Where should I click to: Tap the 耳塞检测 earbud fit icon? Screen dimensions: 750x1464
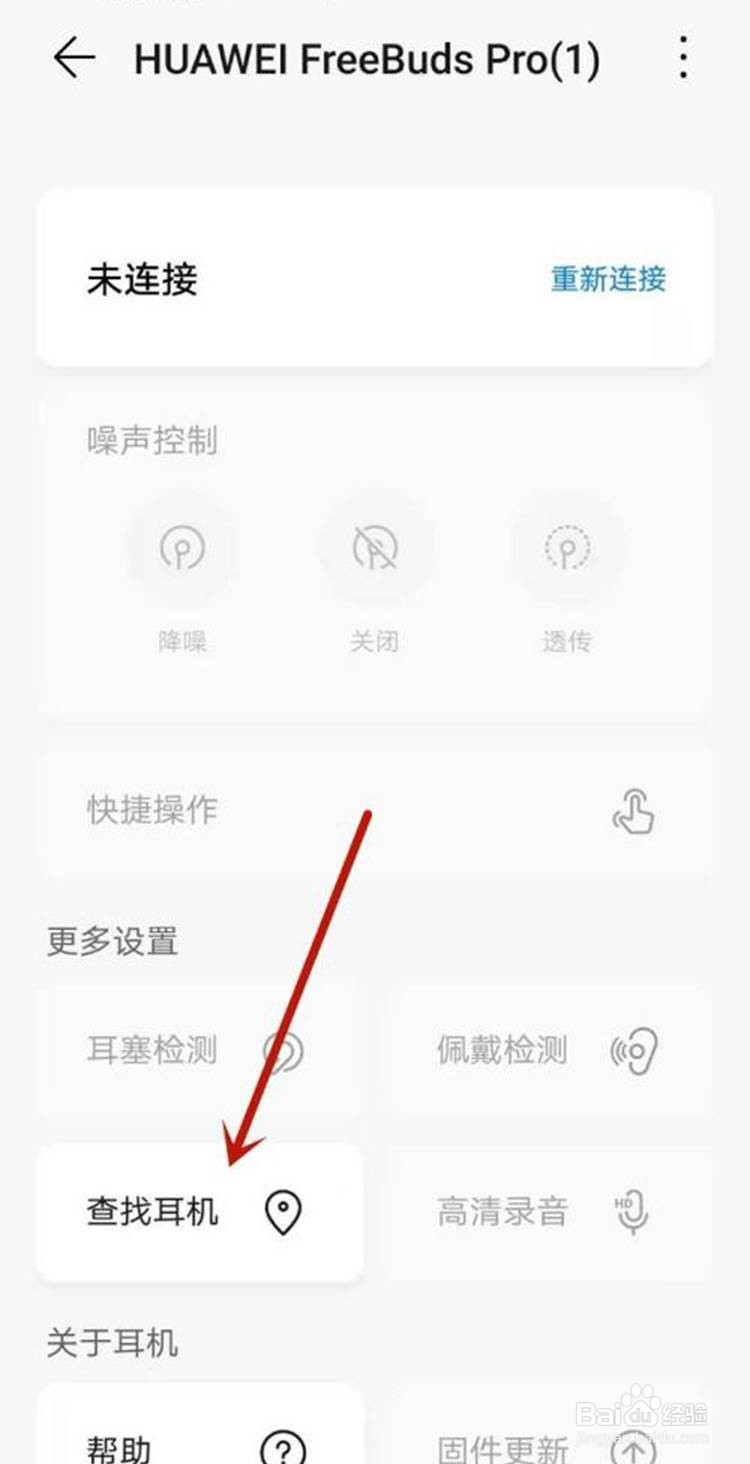coord(281,1050)
